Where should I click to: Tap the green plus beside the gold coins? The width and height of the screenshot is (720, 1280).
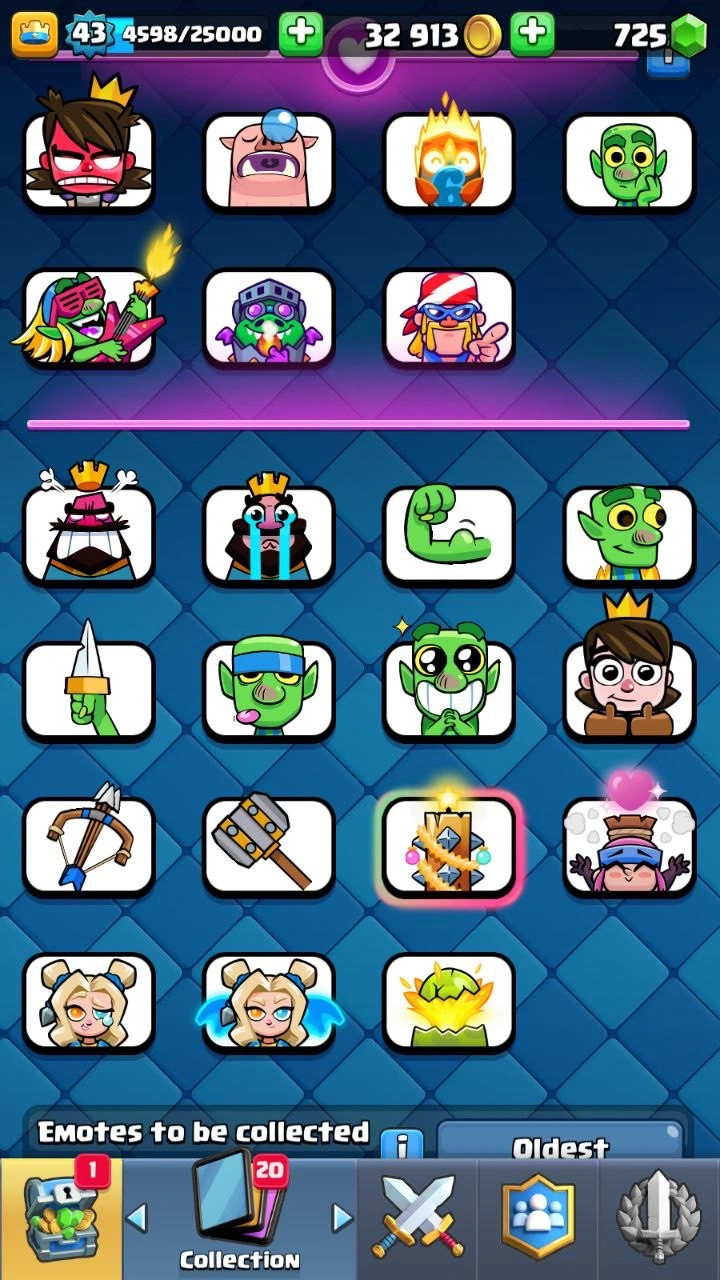[532, 35]
